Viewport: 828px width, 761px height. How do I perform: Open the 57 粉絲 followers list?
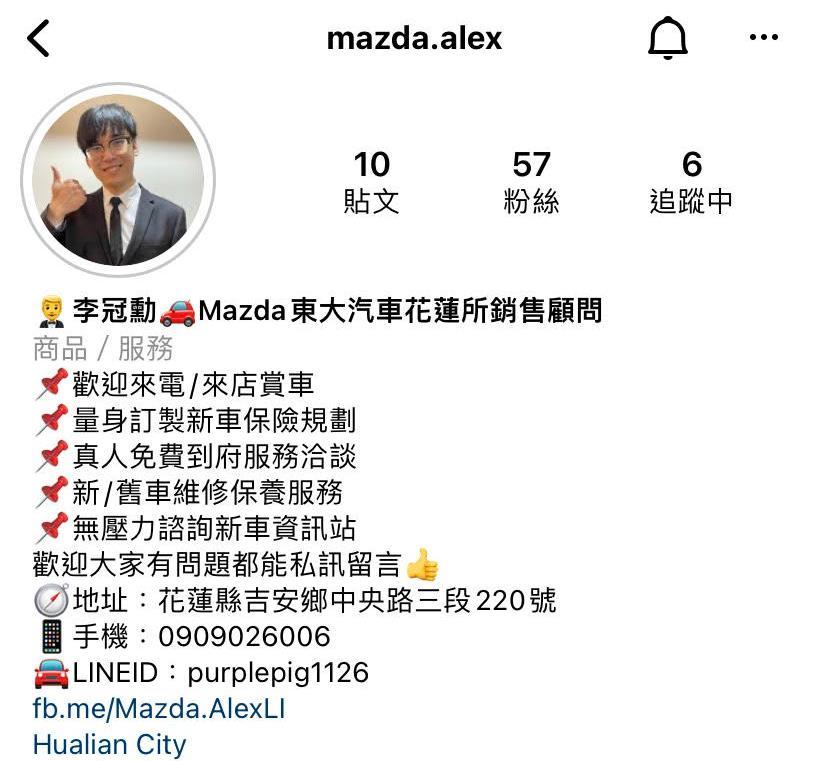point(531,182)
